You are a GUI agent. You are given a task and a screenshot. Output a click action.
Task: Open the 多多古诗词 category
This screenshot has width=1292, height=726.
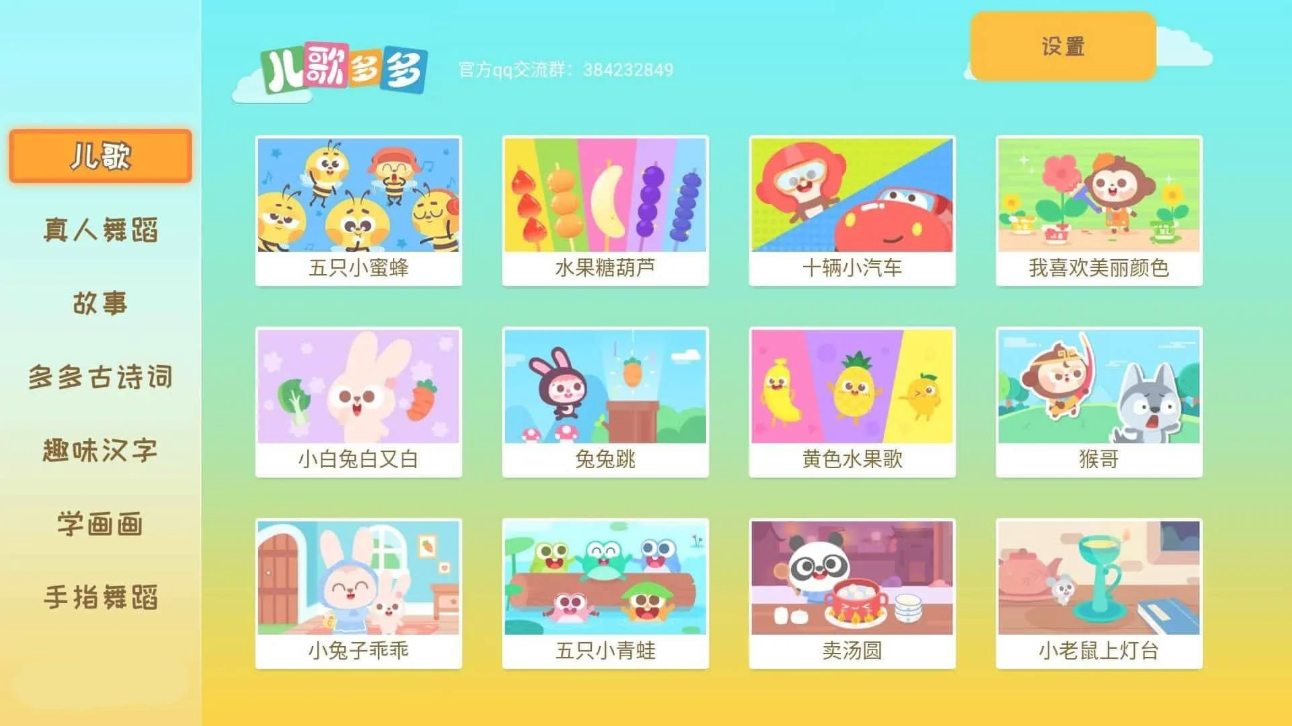coord(100,377)
